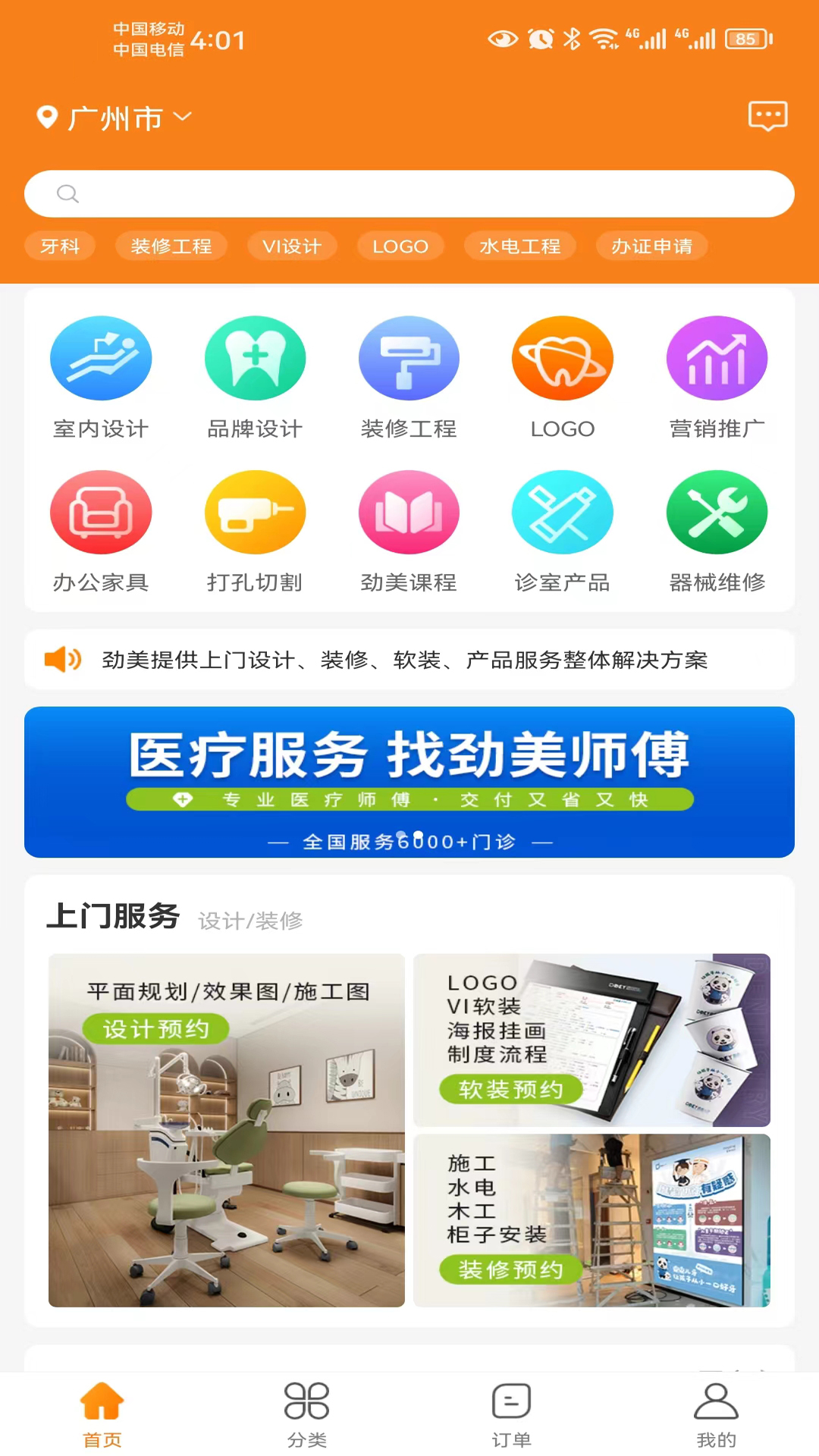819x1456 pixels.
Task: Tap the 设计预约 booking button
Action: [157, 1028]
